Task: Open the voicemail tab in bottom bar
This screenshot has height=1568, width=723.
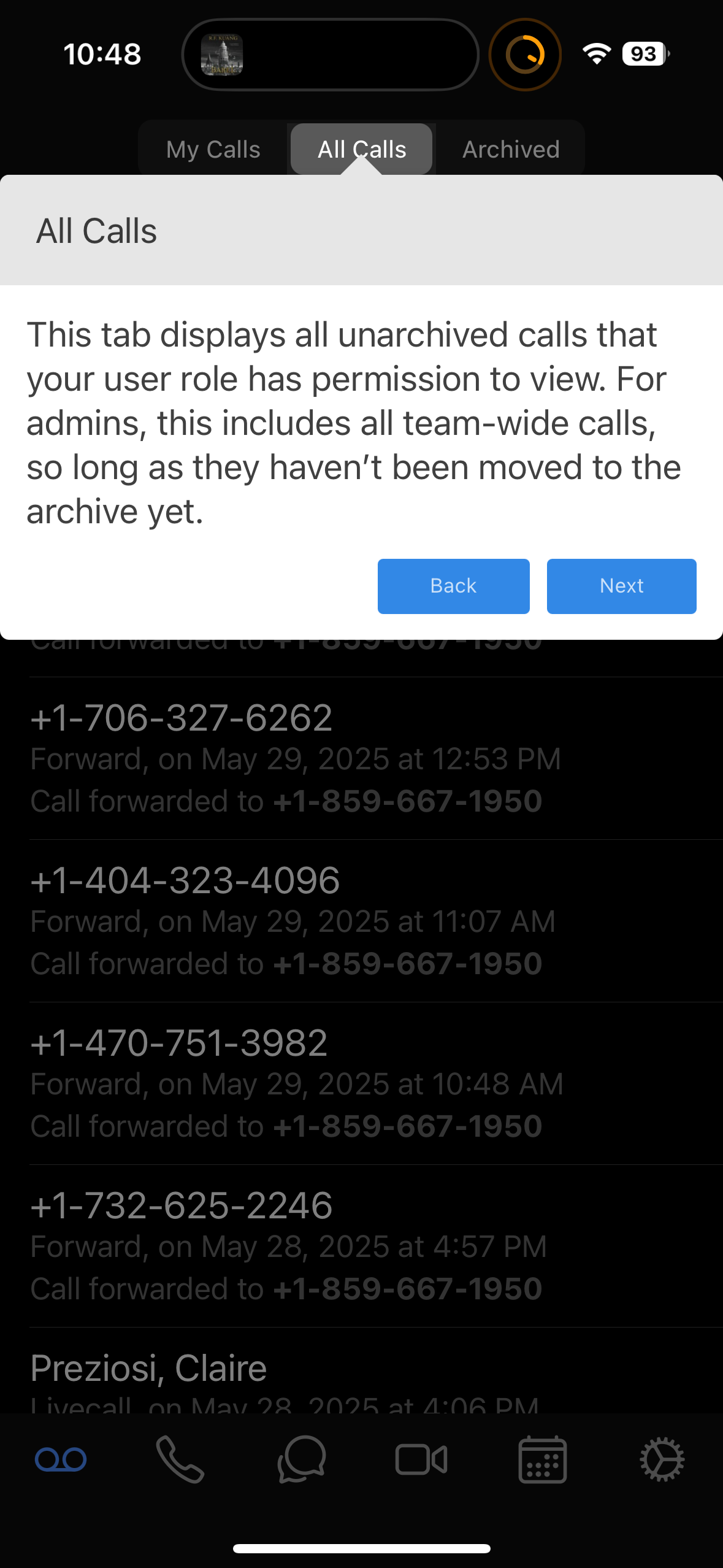Action: 61,1459
